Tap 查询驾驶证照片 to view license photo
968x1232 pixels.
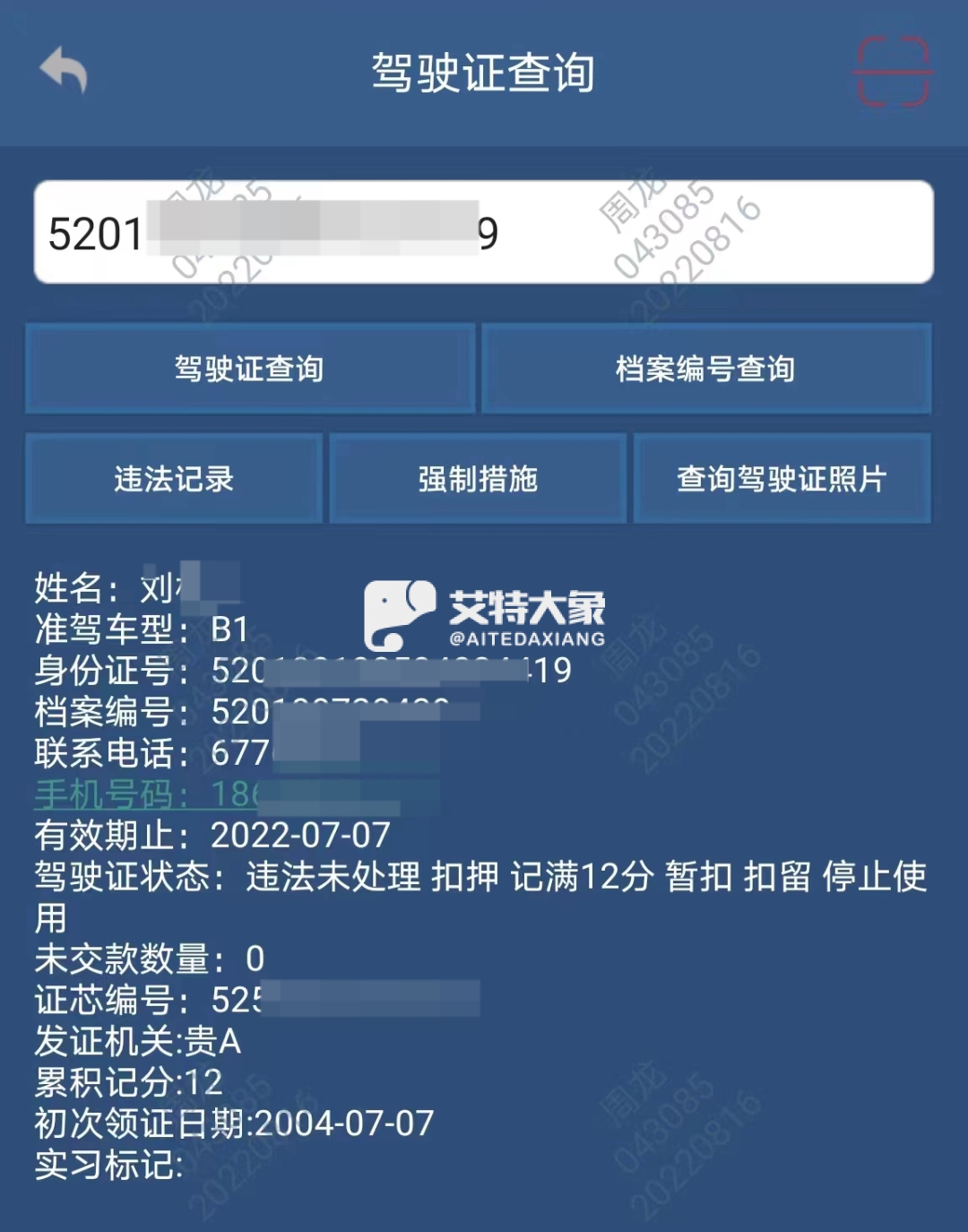point(781,479)
